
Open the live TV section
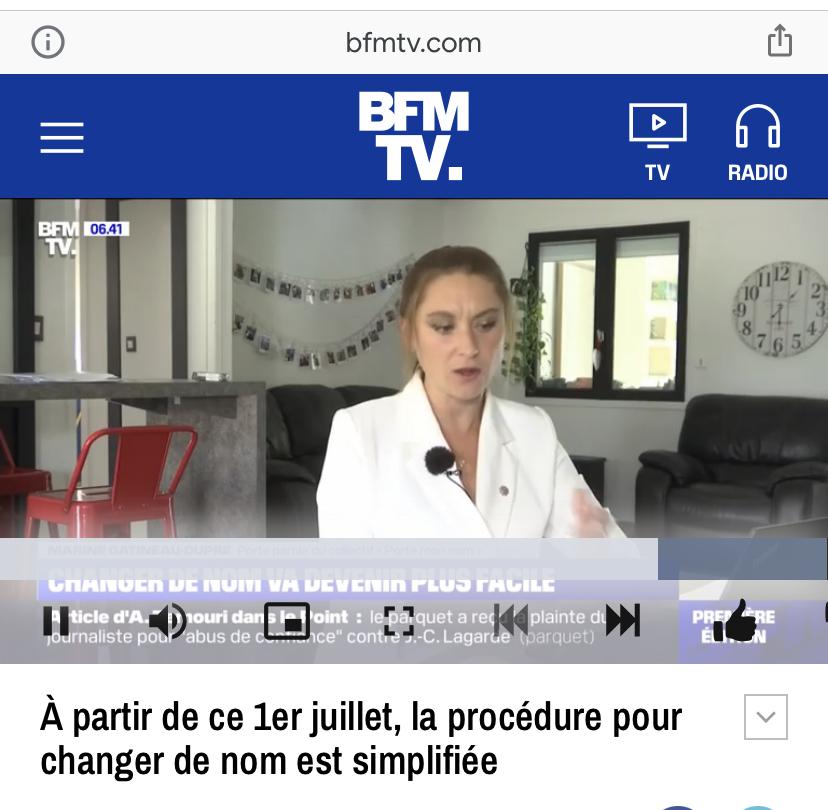coord(657,142)
